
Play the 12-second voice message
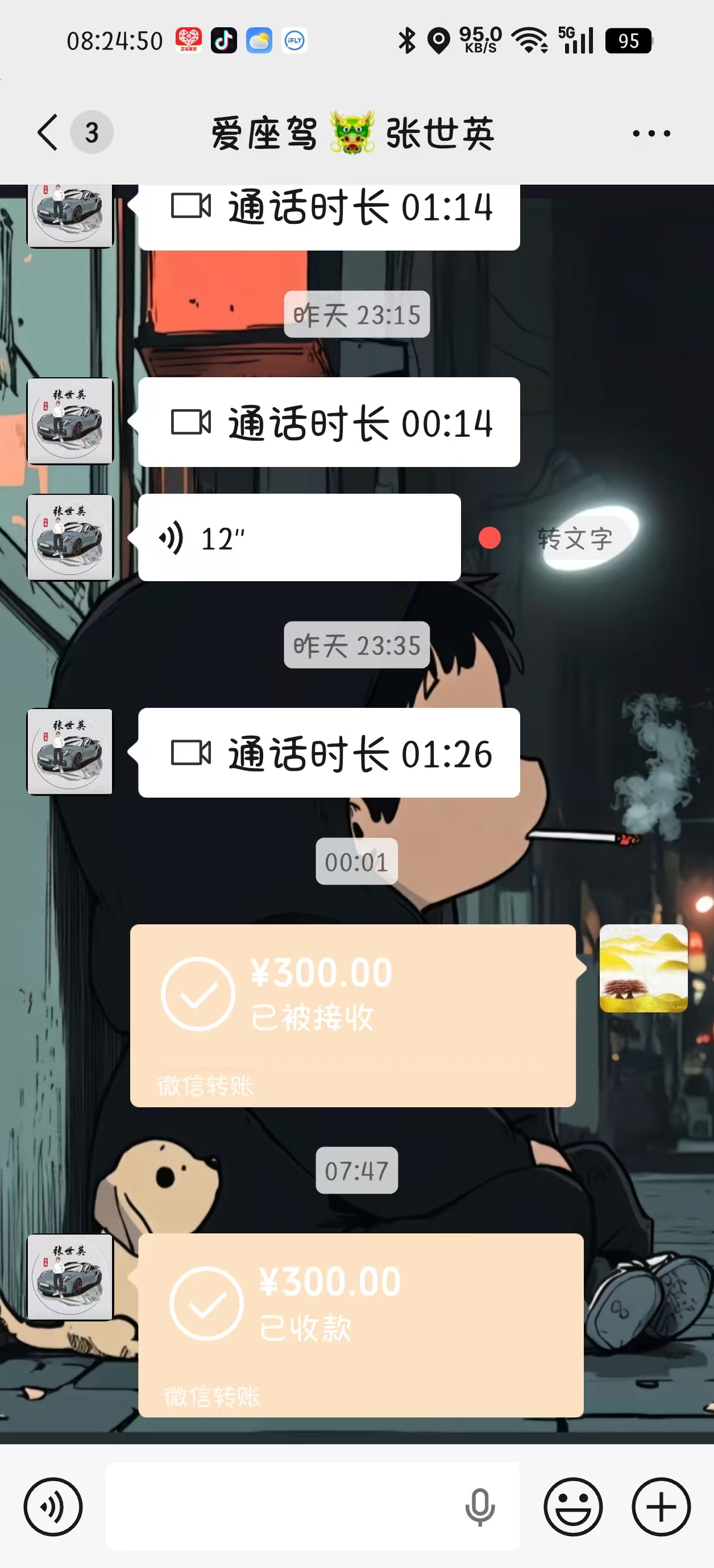click(x=298, y=538)
